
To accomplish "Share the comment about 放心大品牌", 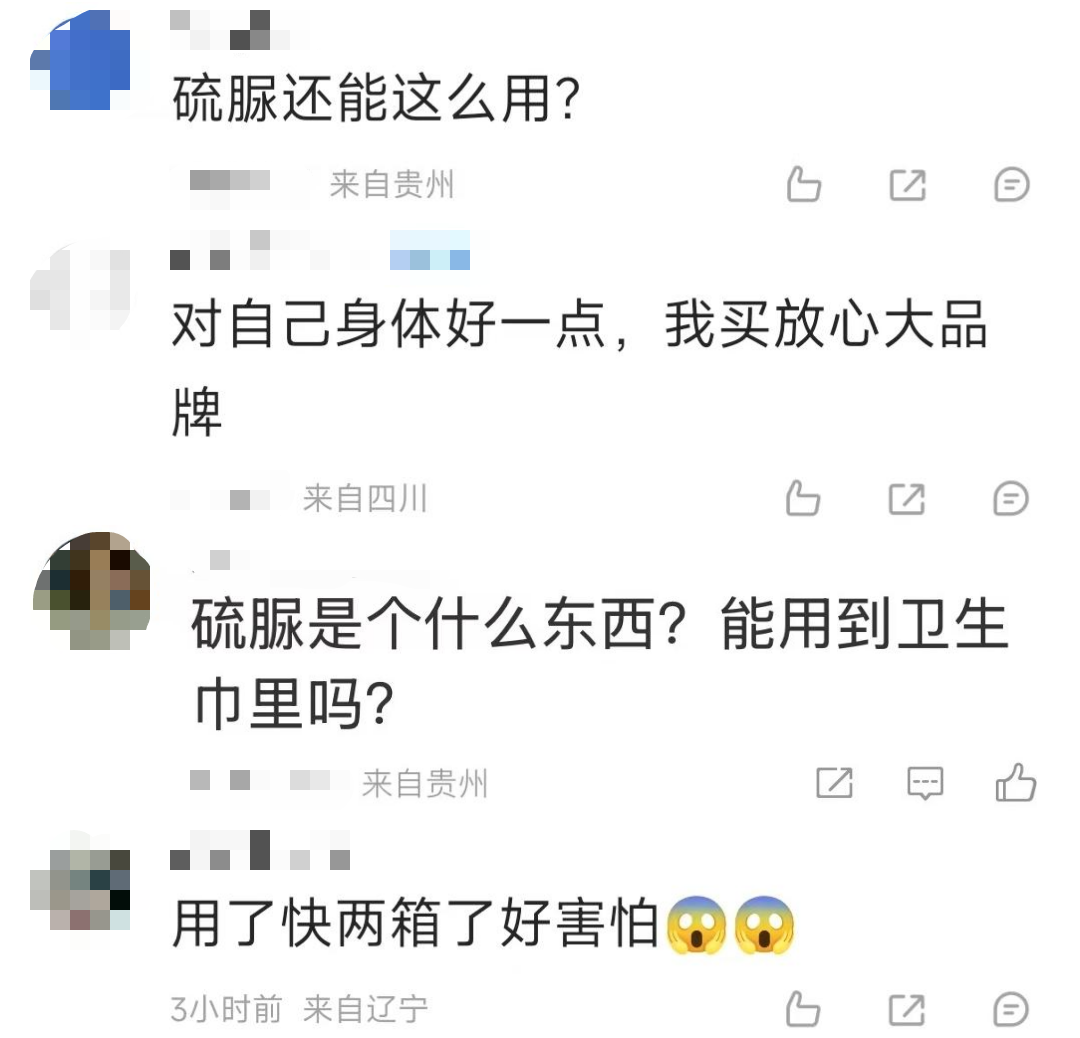I will click(x=908, y=498).
